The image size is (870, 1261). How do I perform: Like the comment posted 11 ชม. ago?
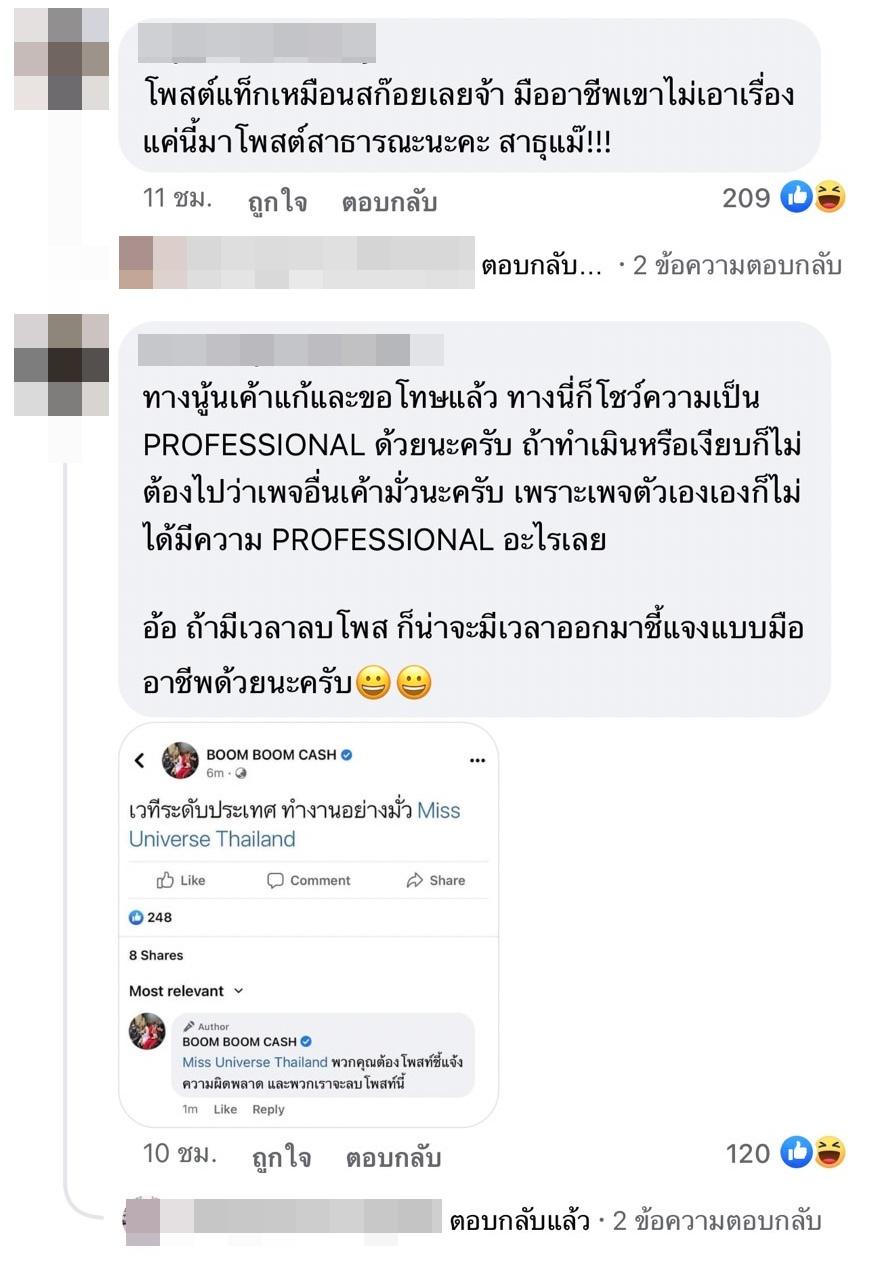pos(277,202)
